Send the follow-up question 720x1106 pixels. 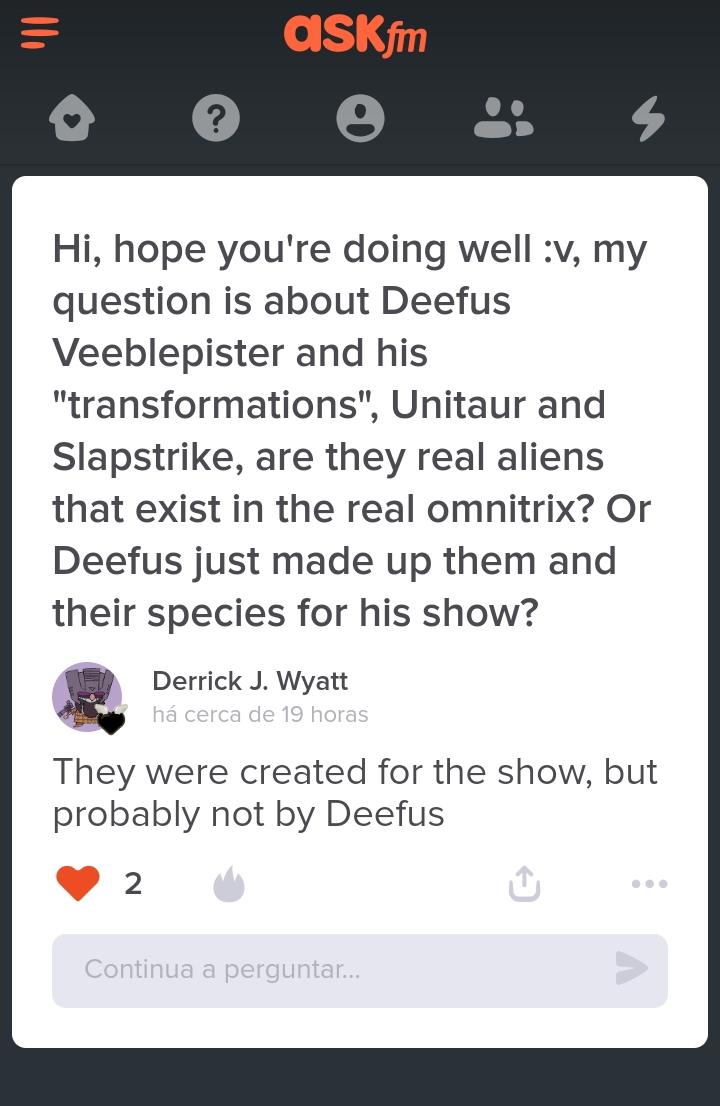[x=631, y=969]
